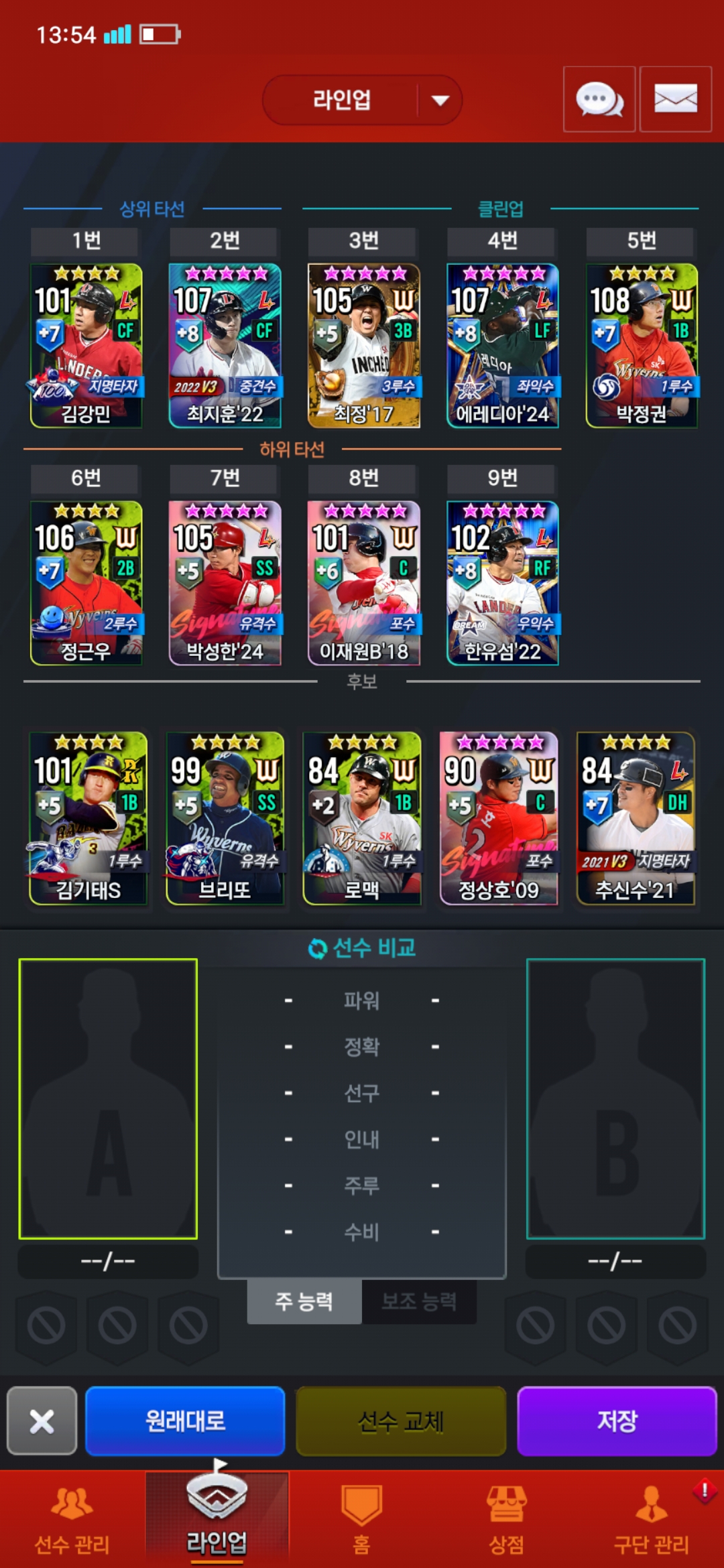The image size is (724, 1568).
Task: Select the 박정권 player card
Action: click(x=642, y=346)
